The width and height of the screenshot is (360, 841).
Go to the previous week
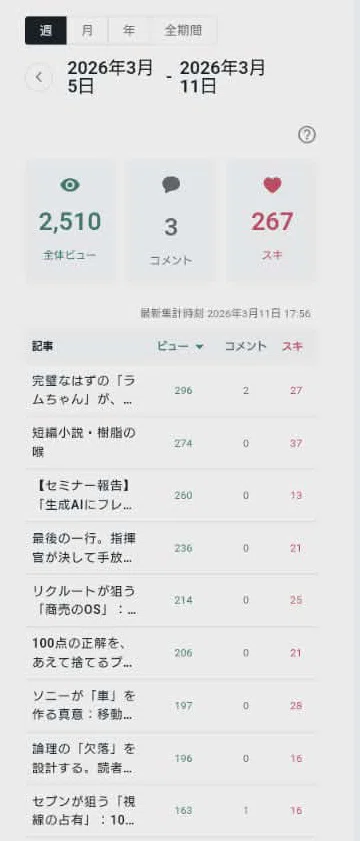(x=39, y=77)
